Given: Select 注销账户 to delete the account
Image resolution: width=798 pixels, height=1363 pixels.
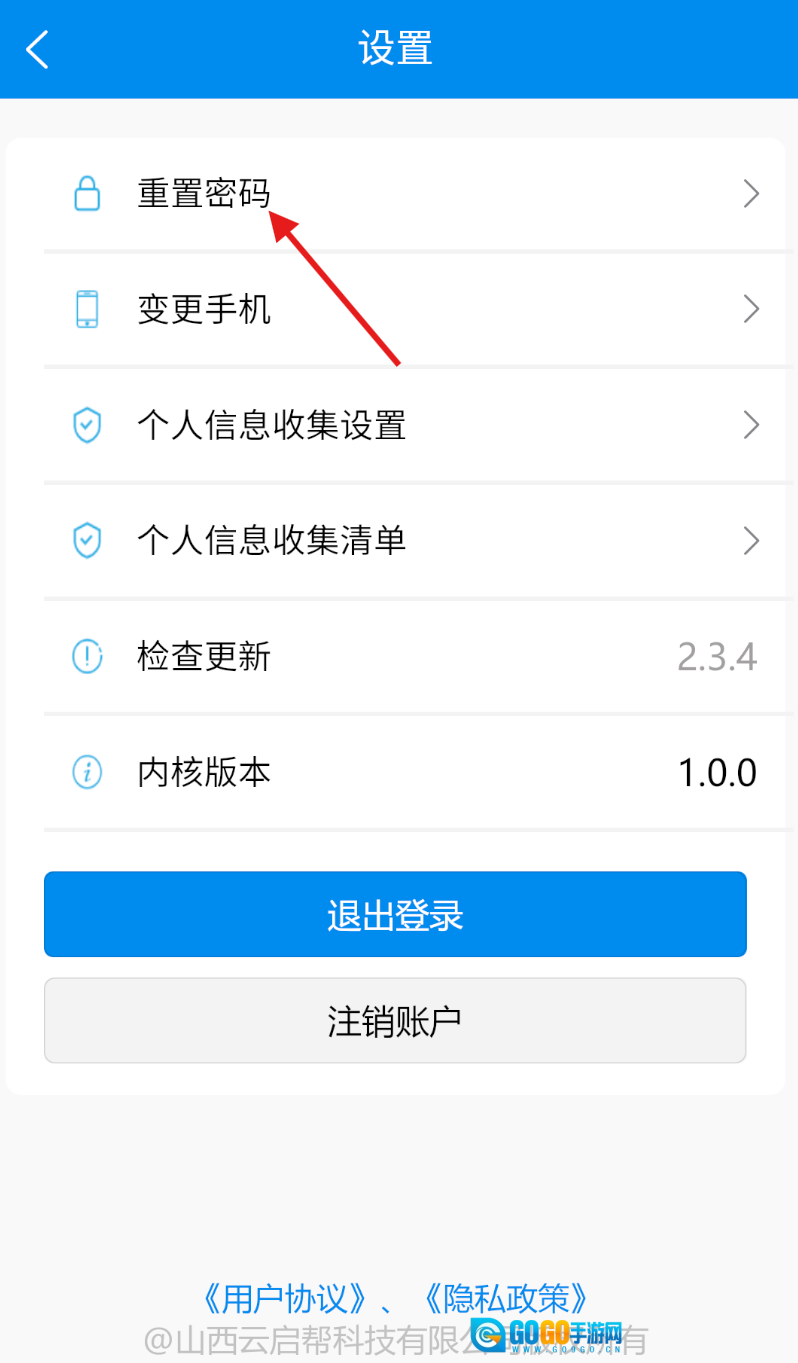Looking at the screenshot, I should [395, 1021].
